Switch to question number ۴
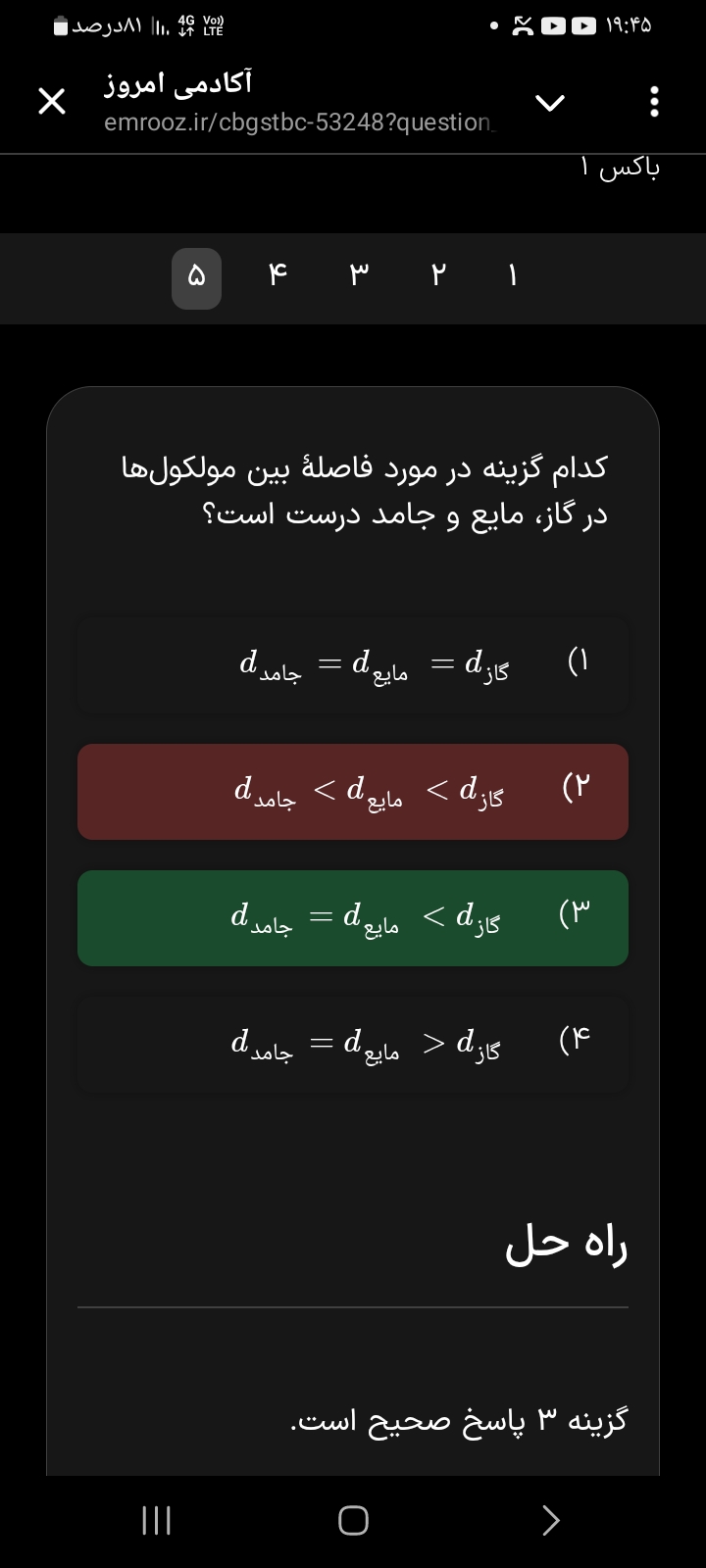This screenshot has width=706, height=1568. point(278,277)
